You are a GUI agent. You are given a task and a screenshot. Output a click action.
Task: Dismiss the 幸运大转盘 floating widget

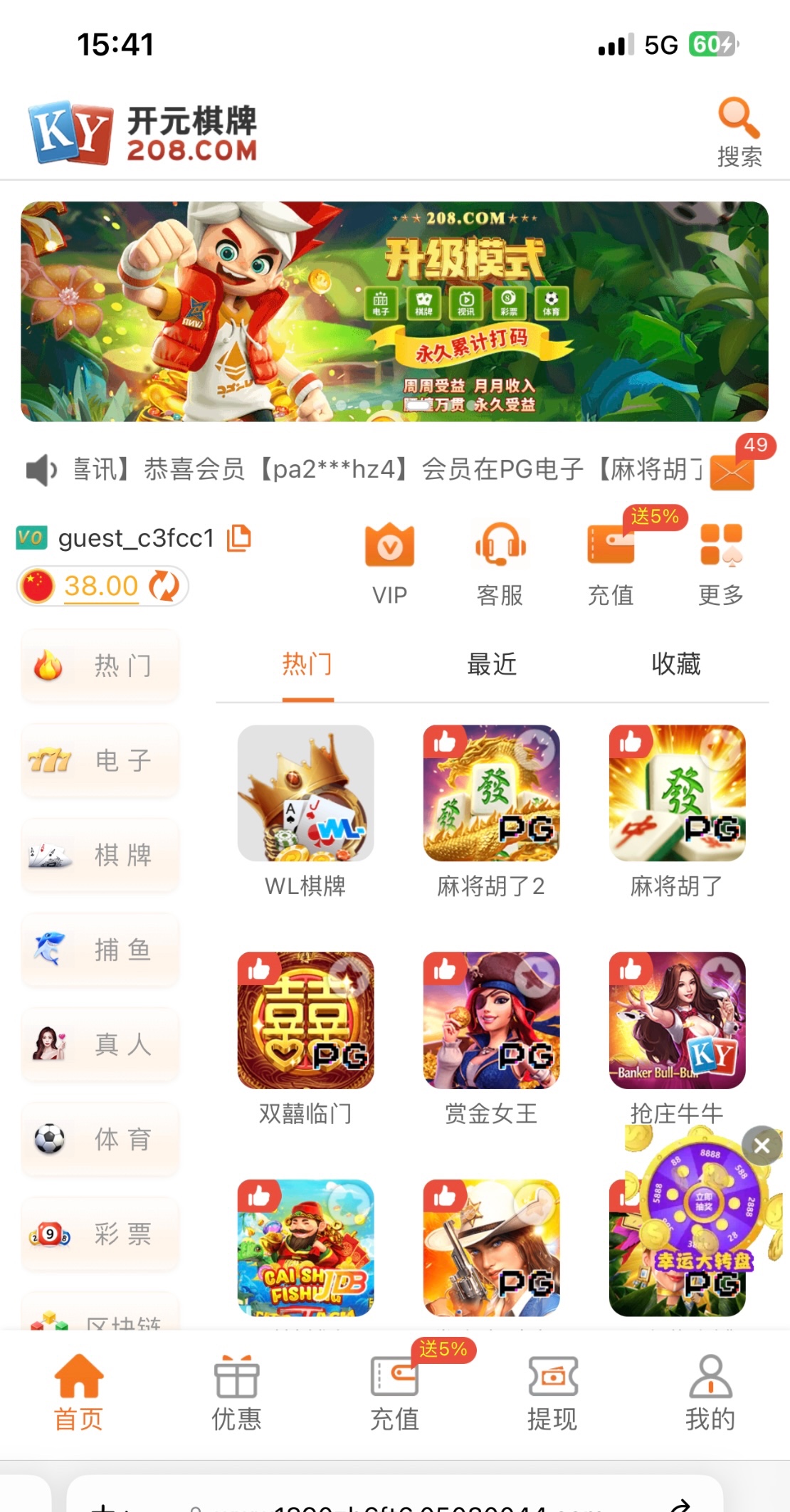click(762, 1145)
